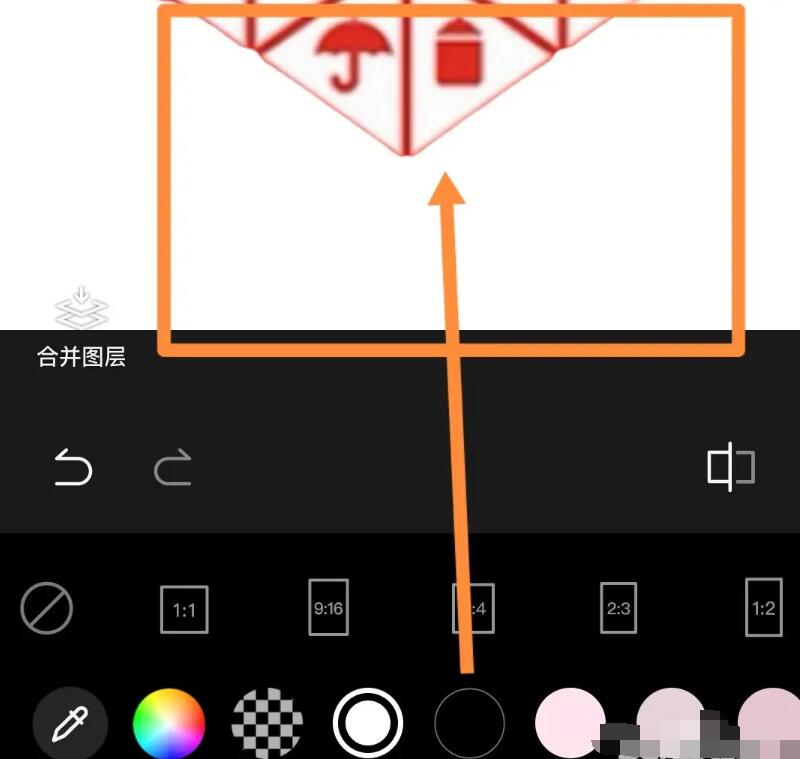Open the compare before-after icon
The width and height of the screenshot is (800, 759).
pos(730,467)
